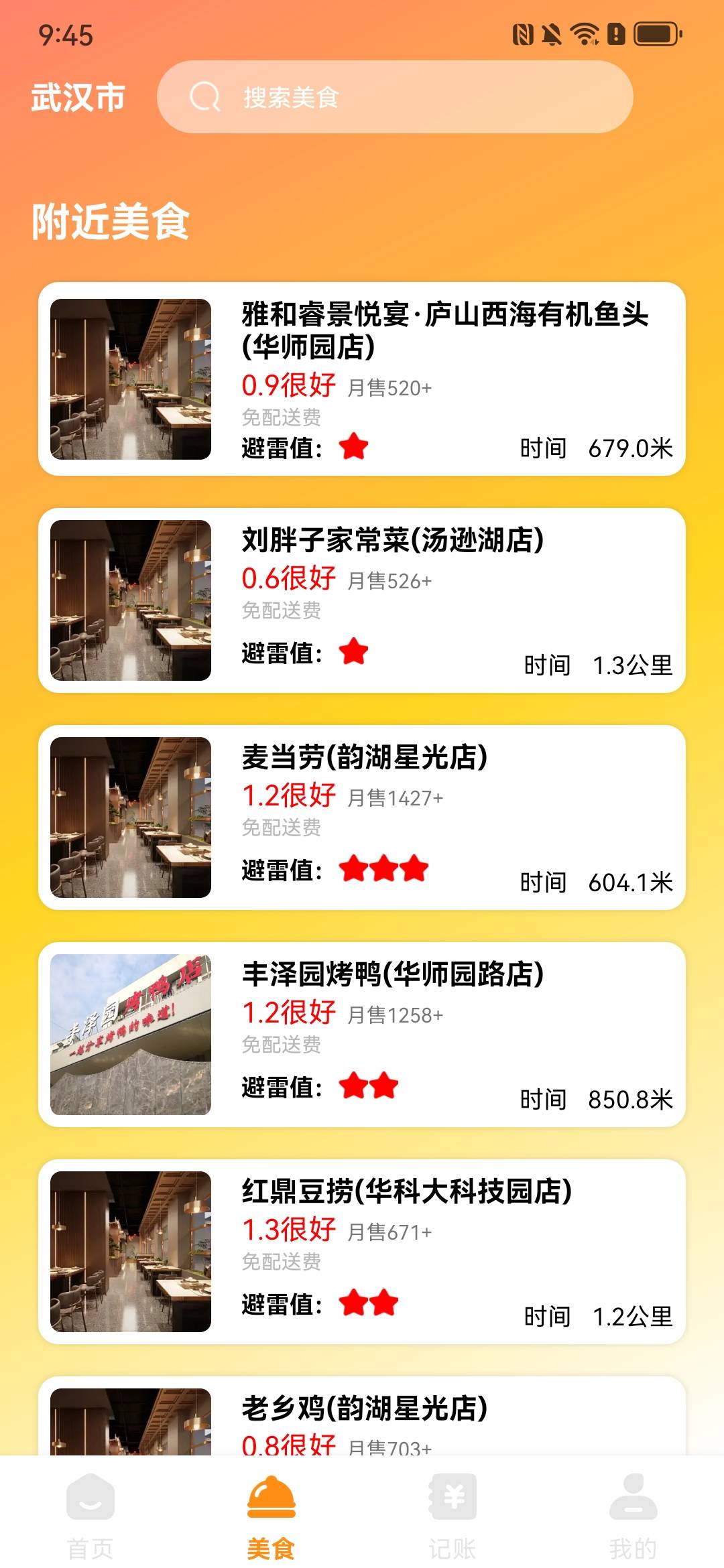The height and width of the screenshot is (1568, 724).
Task: Tap the 搜索美食 search box
Action: [x=394, y=97]
